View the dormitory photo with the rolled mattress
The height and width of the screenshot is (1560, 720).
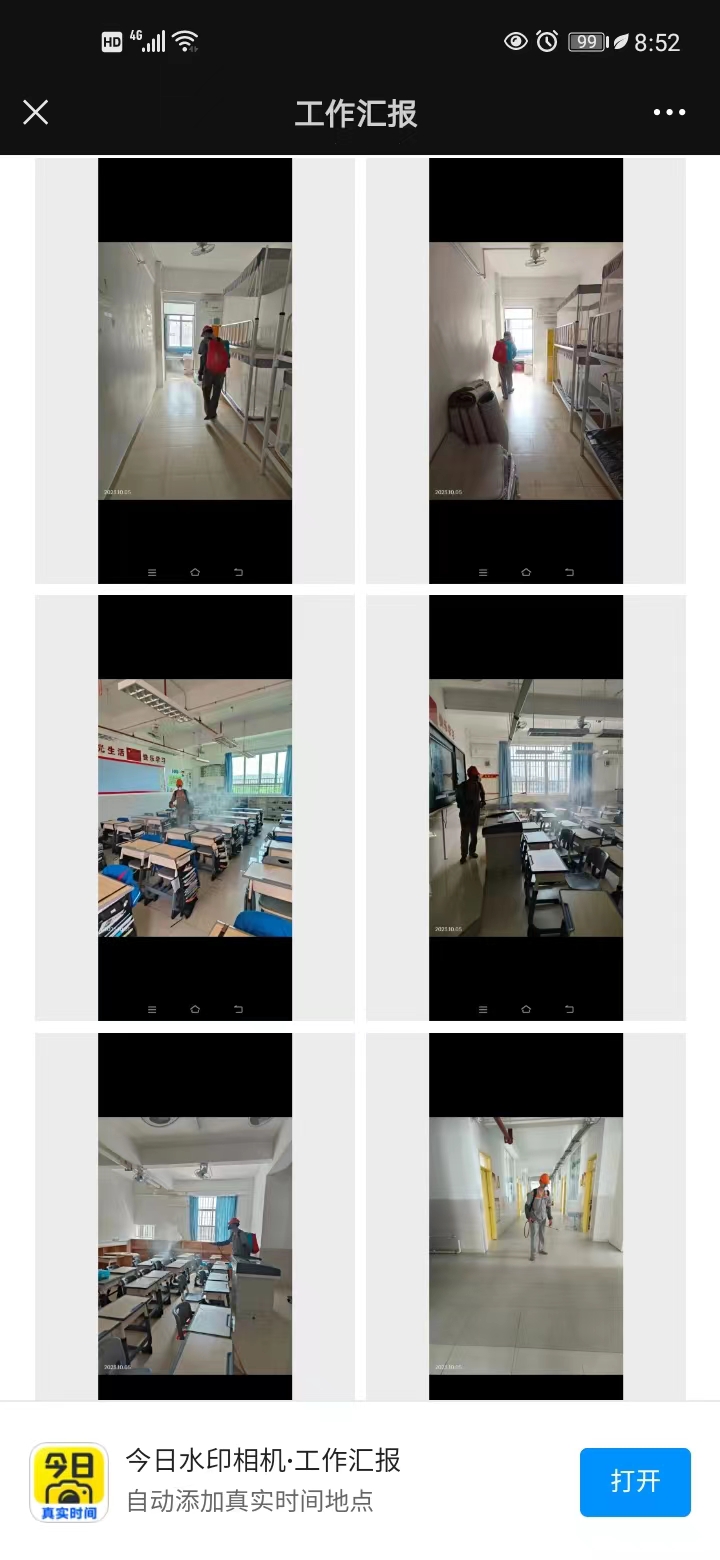coord(526,371)
